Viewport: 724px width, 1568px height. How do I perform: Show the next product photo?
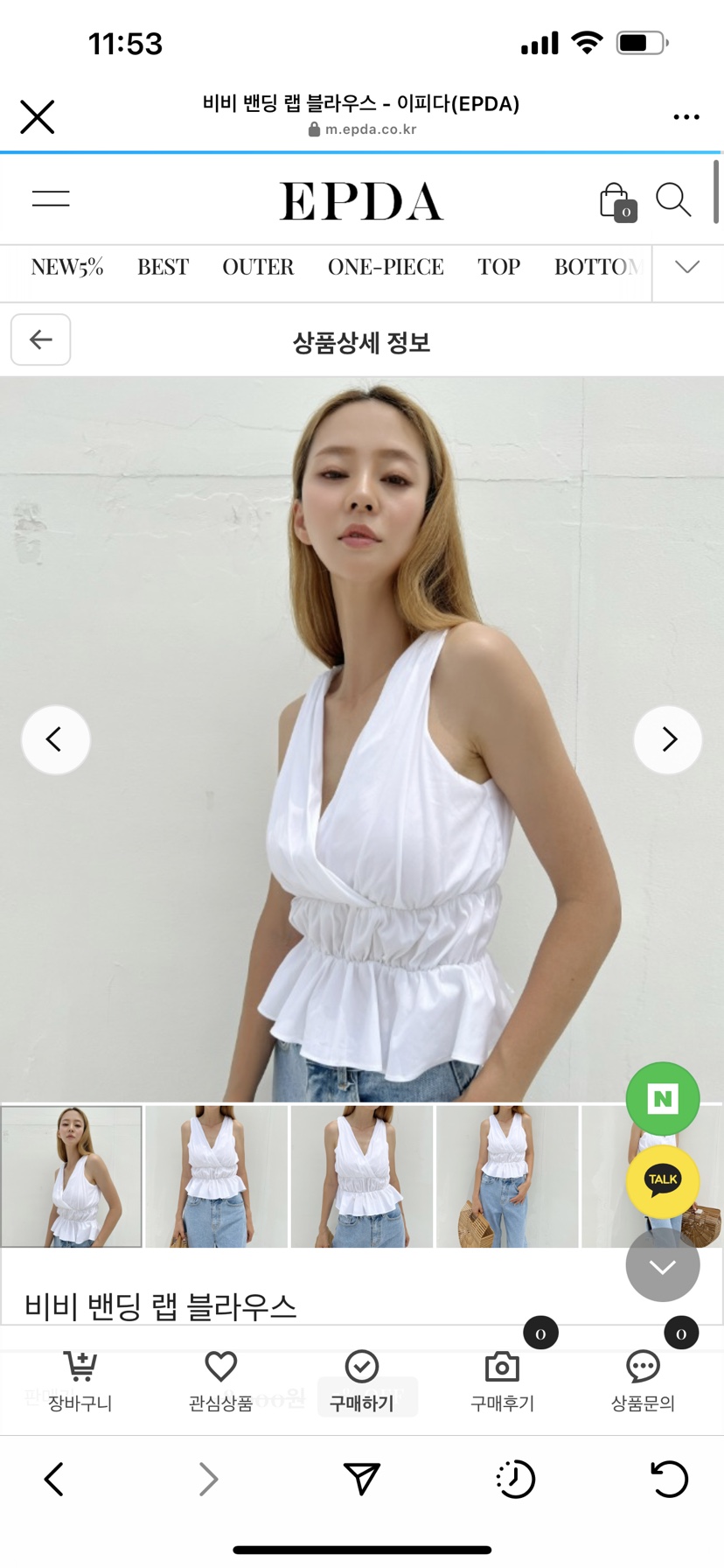pyautogui.click(x=668, y=739)
